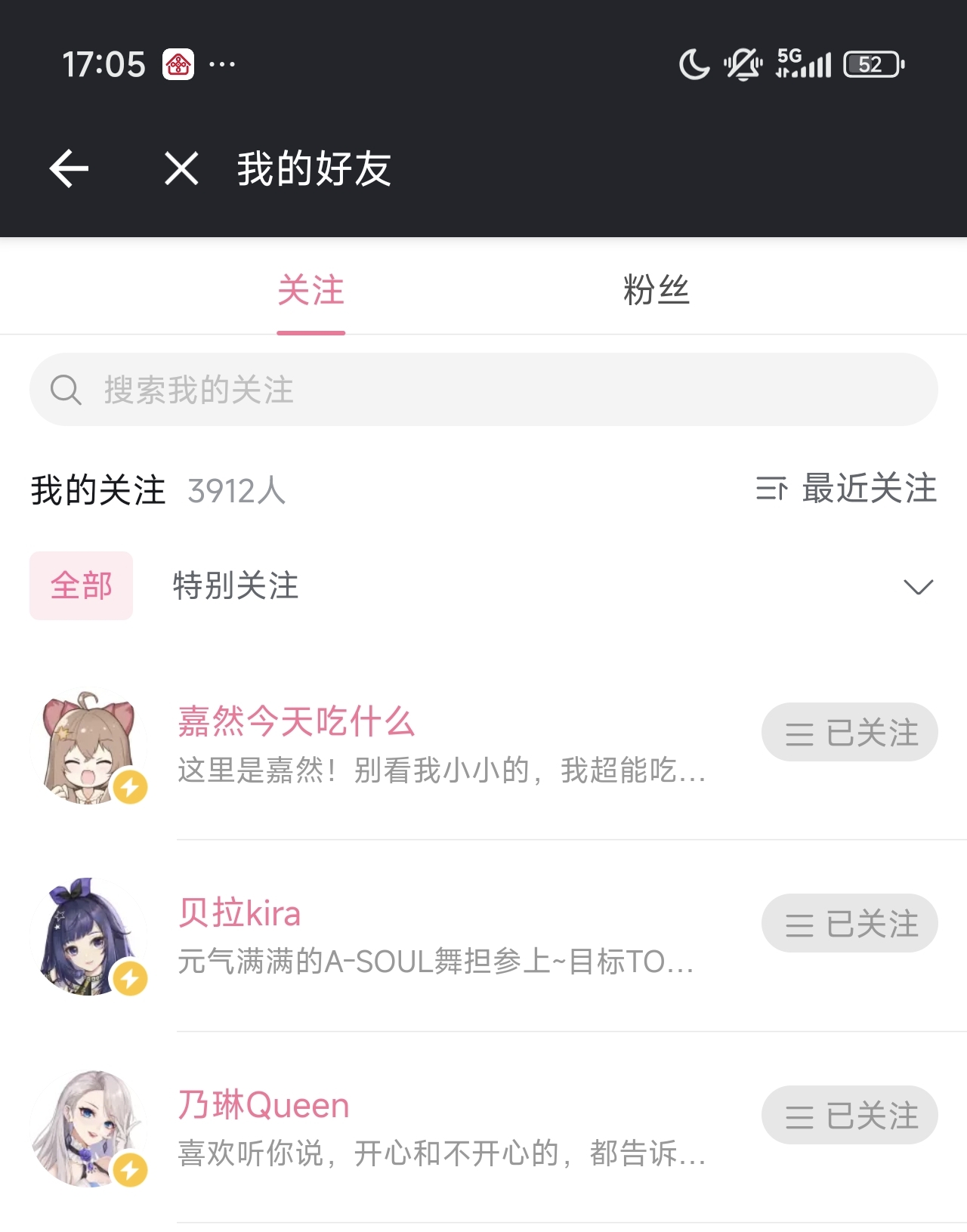
Task: Tap 已关注 button for 贝拉kira
Action: click(849, 924)
